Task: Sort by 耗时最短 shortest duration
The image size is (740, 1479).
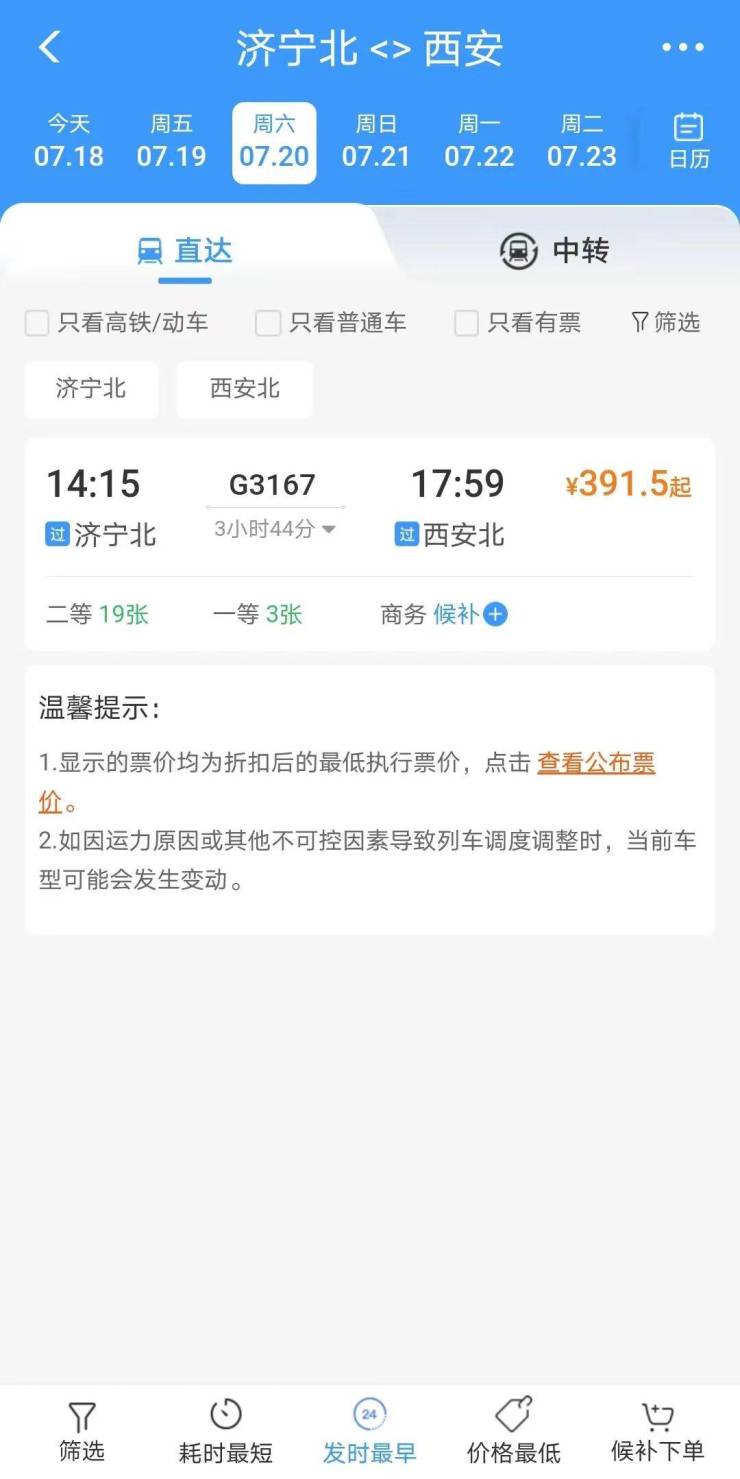Action: 226,1432
